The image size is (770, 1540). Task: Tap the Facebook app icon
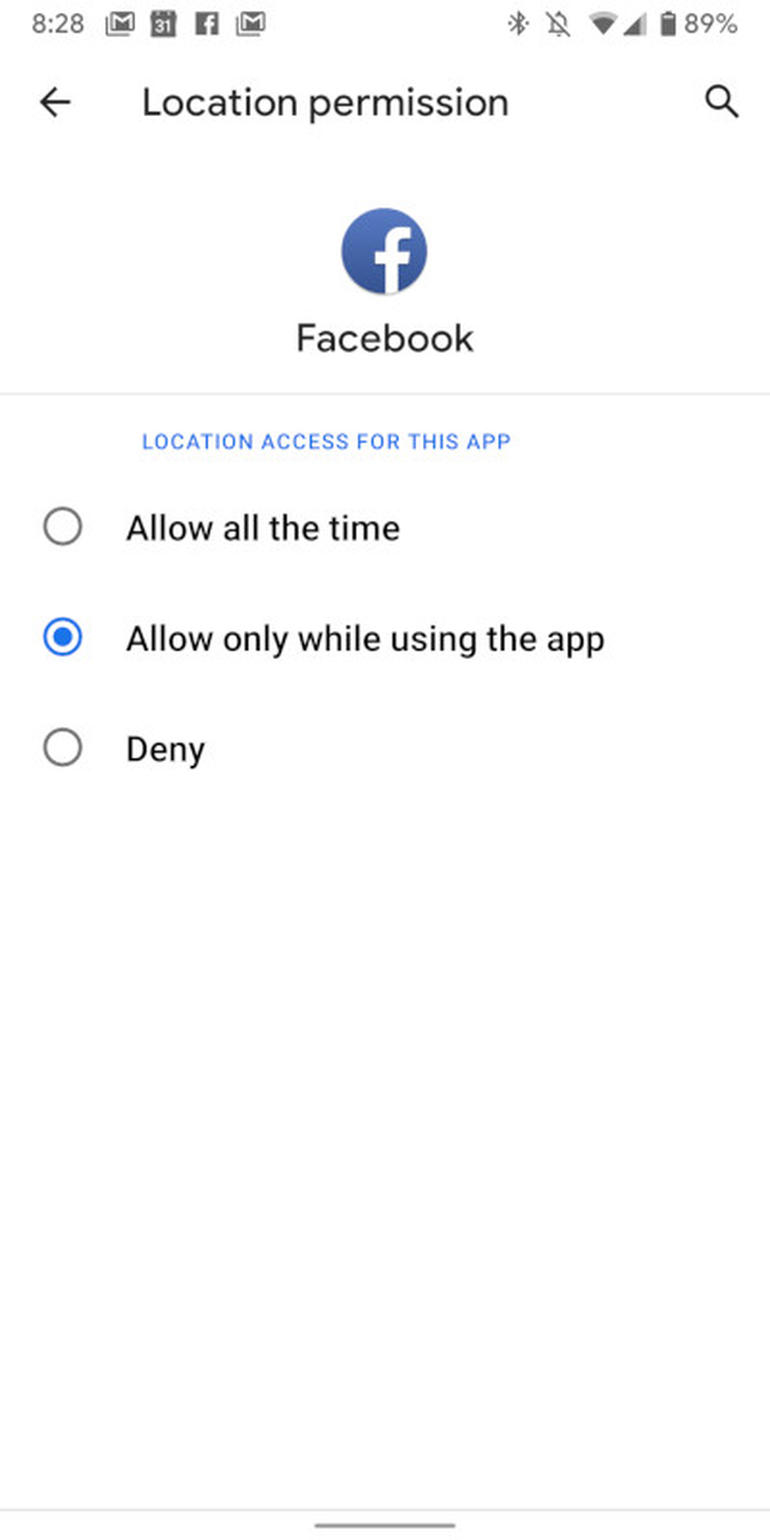384,250
